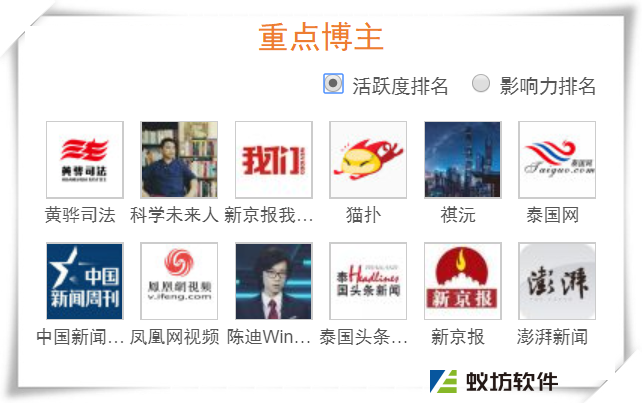Viewport: 643px width, 404px height.
Task: Select the 影响力排名 radio option
Action: pos(481,84)
